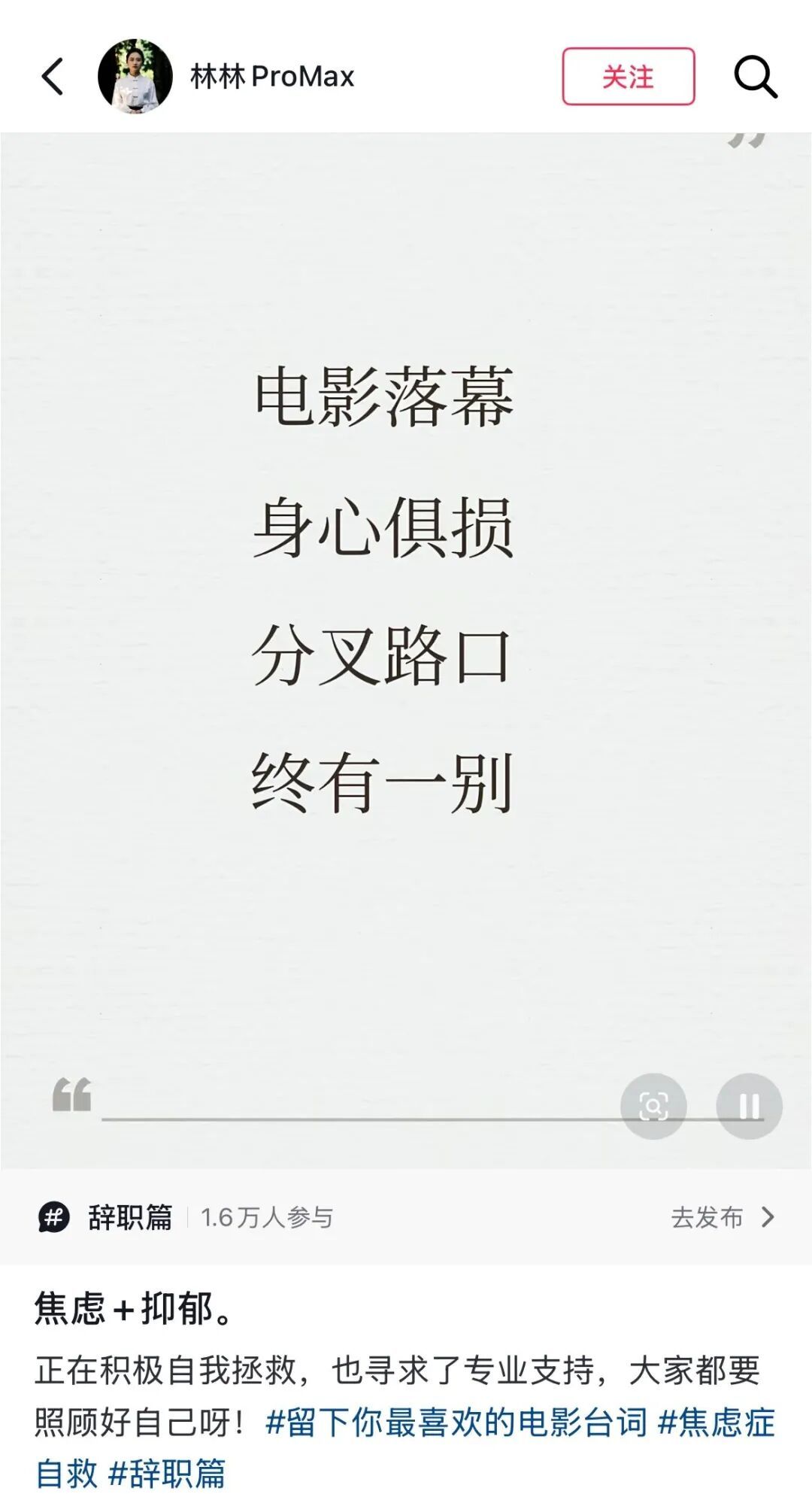This screenshot has height=1494, width=812.
Task: Open the 辞职篇 topic banner
Action: pos(131,1217)
